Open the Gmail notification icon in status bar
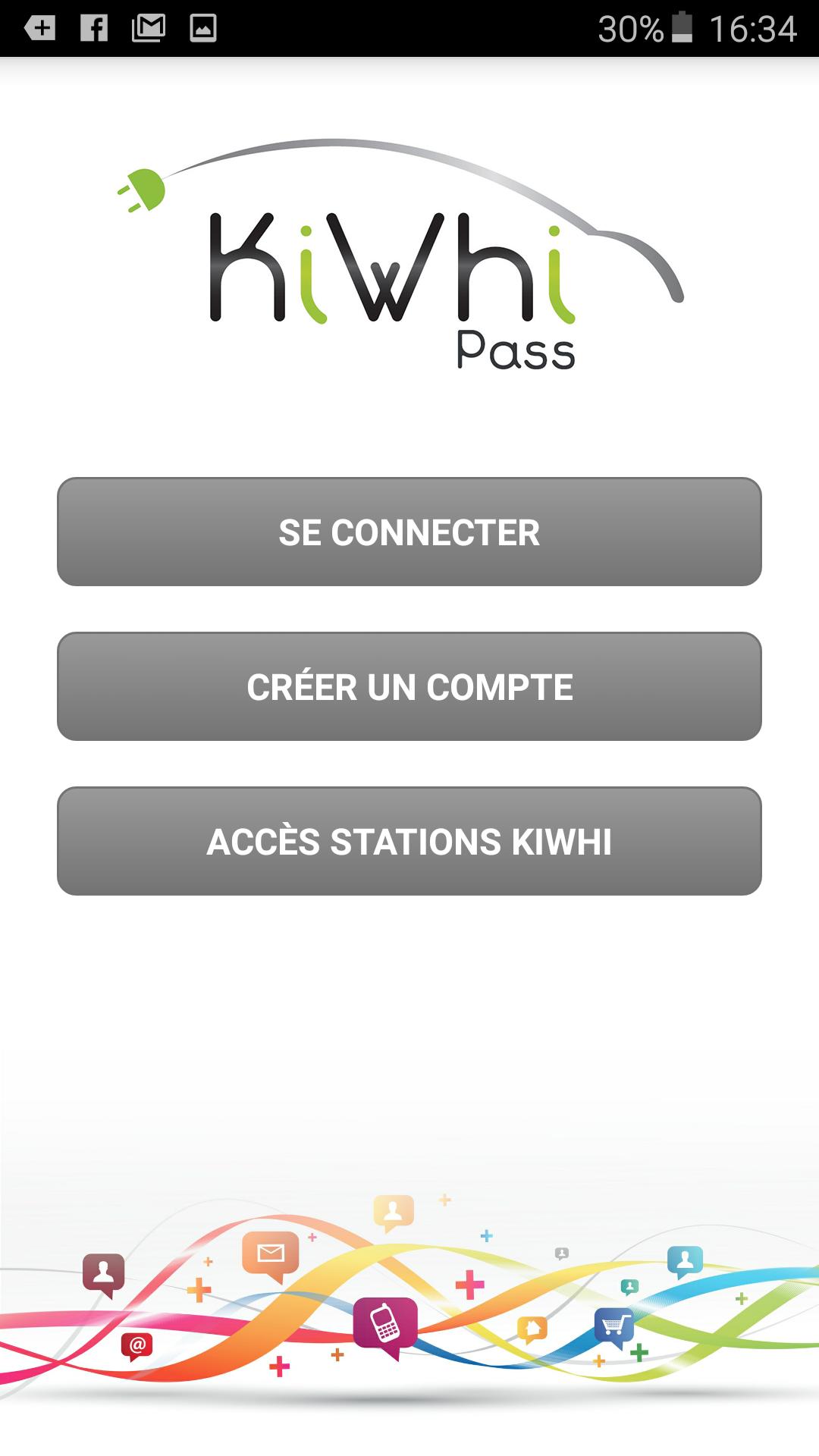Image resolution: width=819 pixels, height=1456 pixels. [x=147, y=27]
